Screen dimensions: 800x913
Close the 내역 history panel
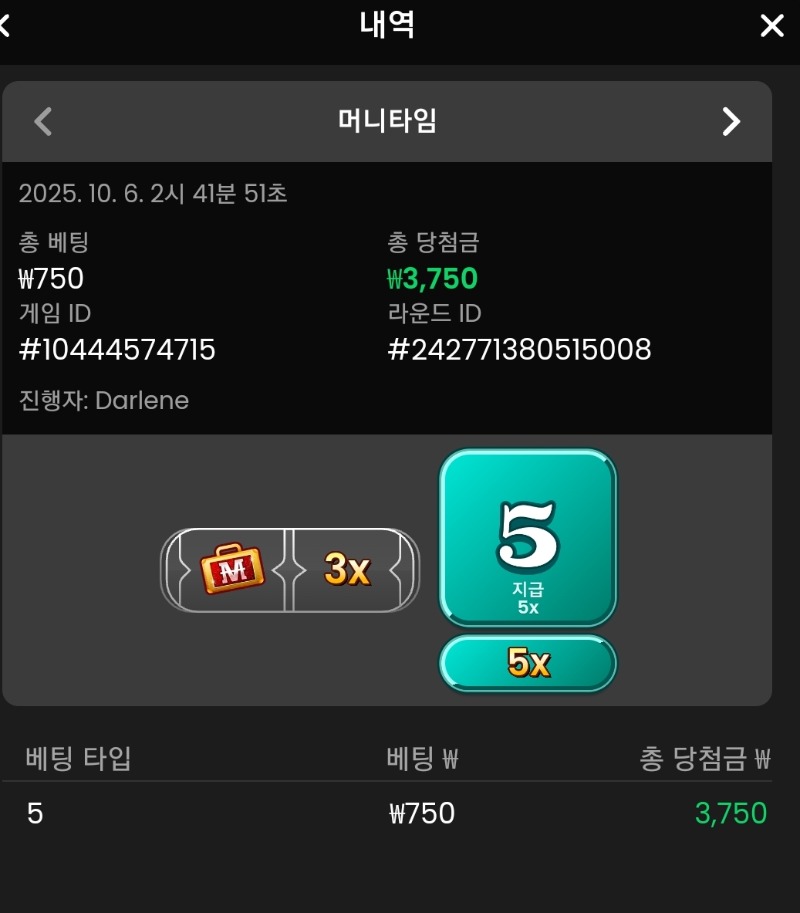tap(772, 26)
